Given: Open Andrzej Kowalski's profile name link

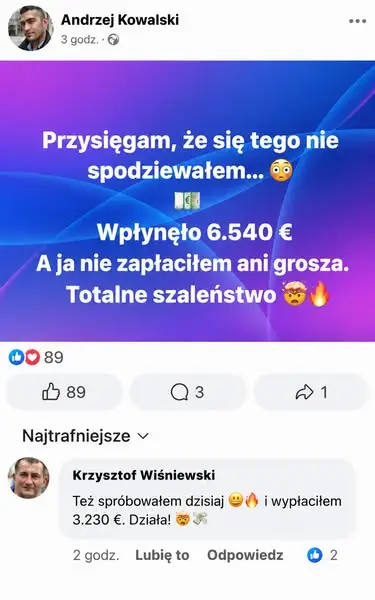Looking at the screenshot, I should click(120, 20).
